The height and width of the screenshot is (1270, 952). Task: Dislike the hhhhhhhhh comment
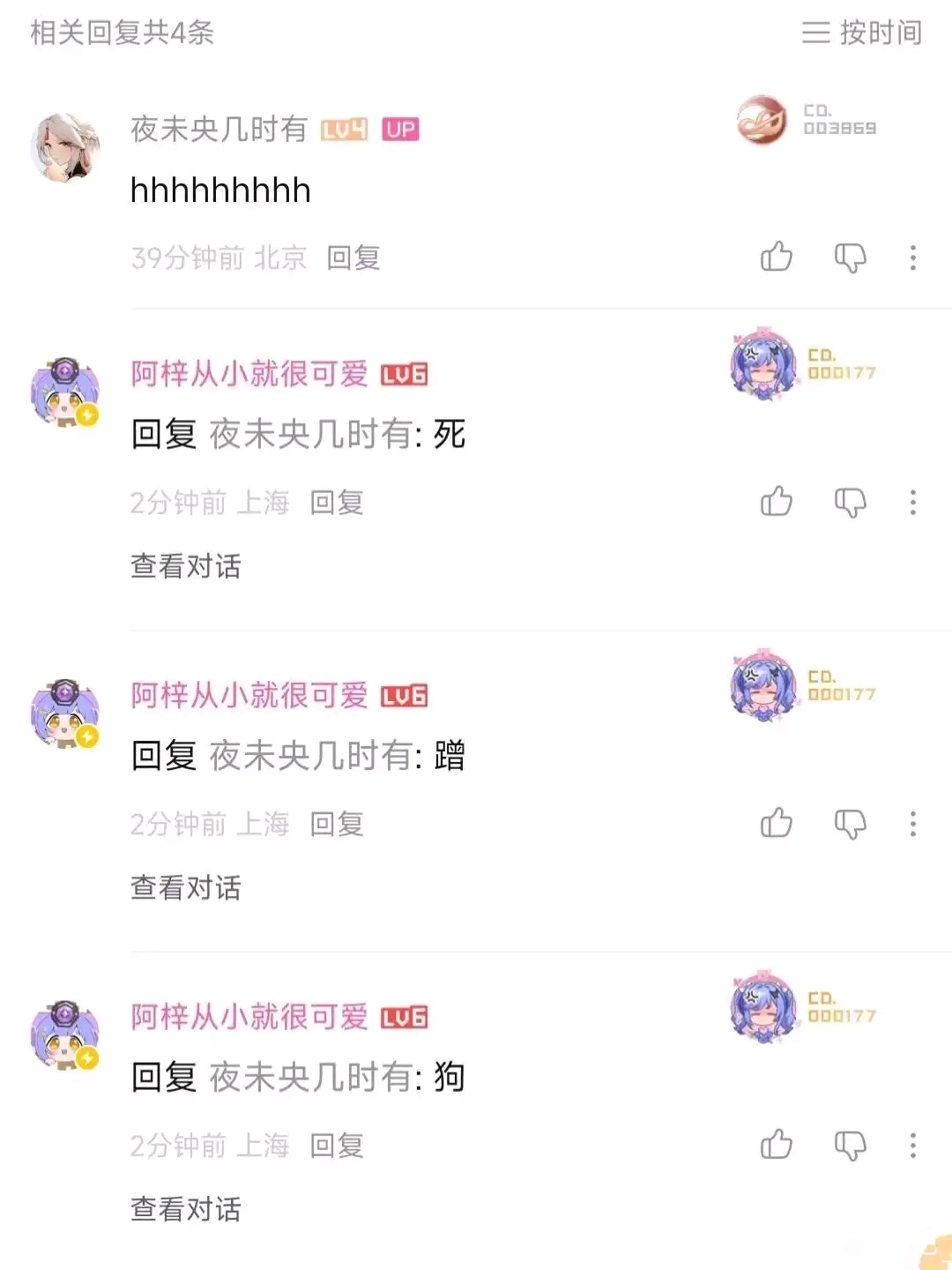coord(850,258)
